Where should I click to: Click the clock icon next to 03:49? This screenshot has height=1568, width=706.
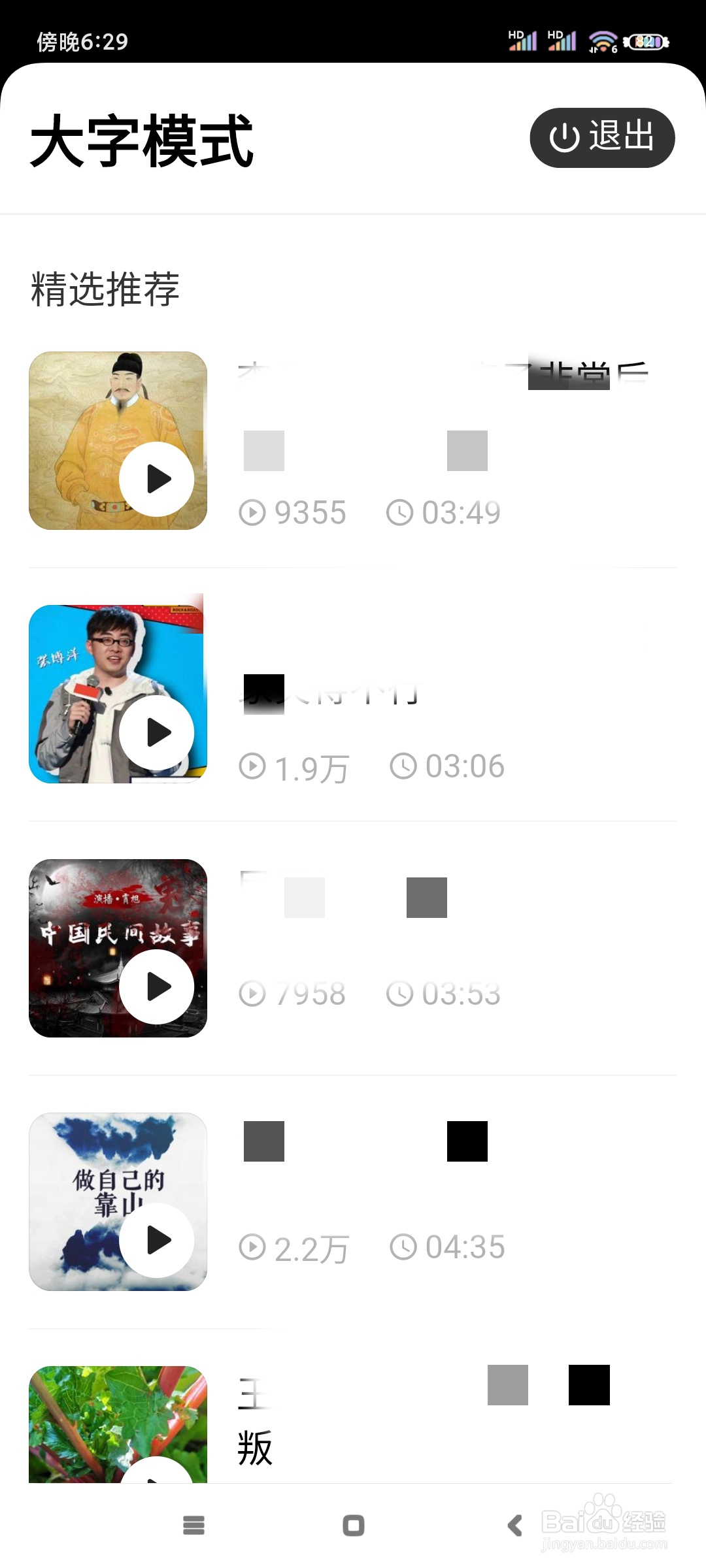pyautogui.click(x=402, y=513)
